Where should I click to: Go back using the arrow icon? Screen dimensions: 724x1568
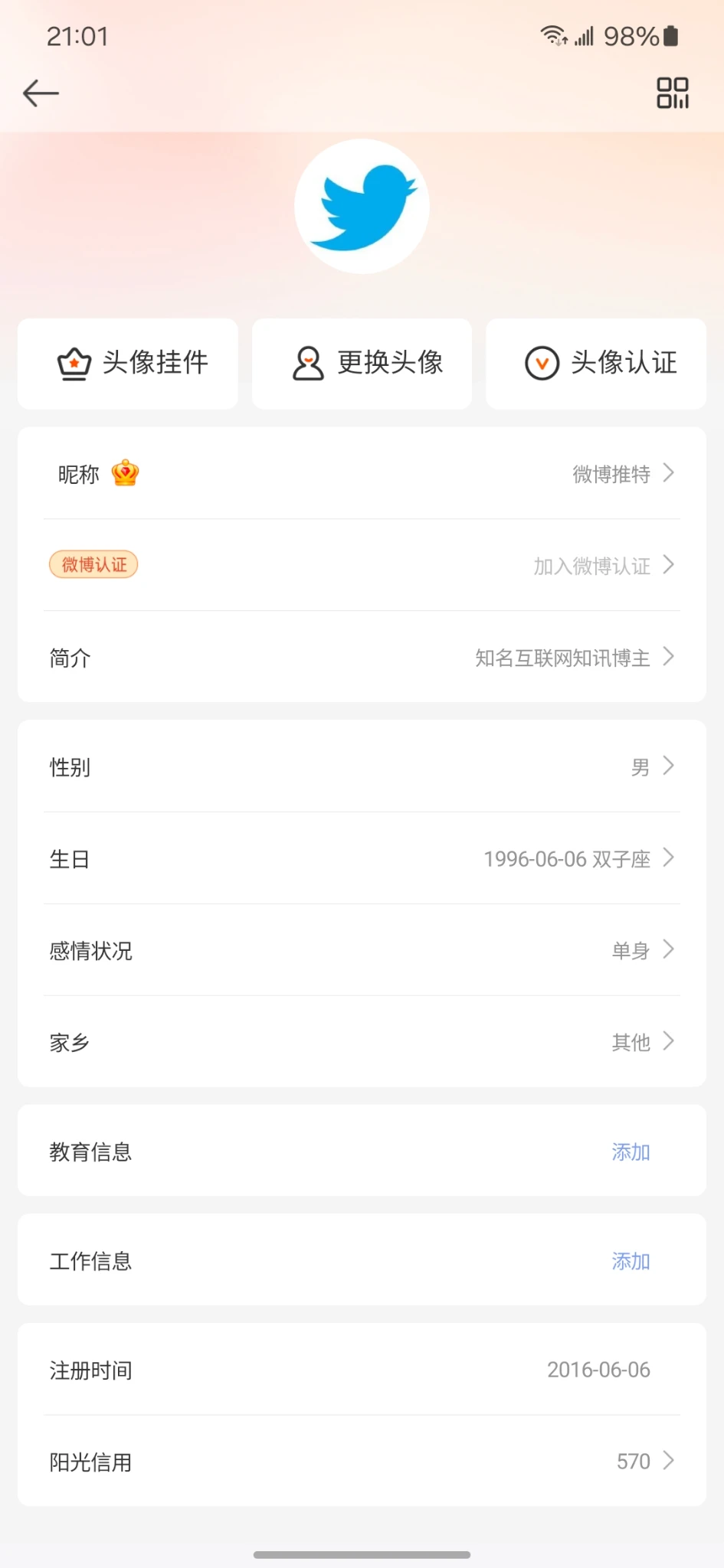[41, 93]
